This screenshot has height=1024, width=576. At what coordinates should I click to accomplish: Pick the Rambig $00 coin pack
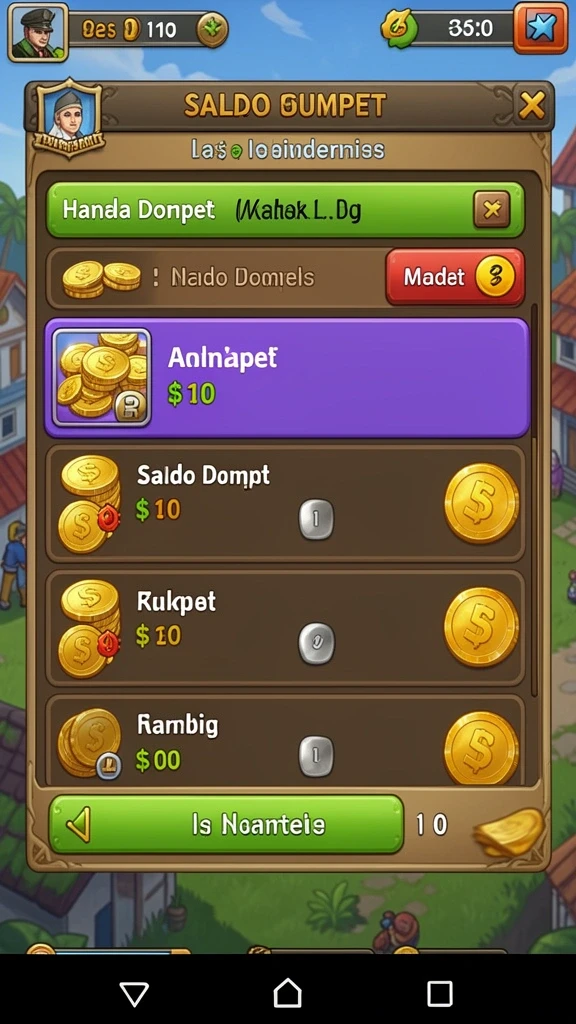pos(285,741)
